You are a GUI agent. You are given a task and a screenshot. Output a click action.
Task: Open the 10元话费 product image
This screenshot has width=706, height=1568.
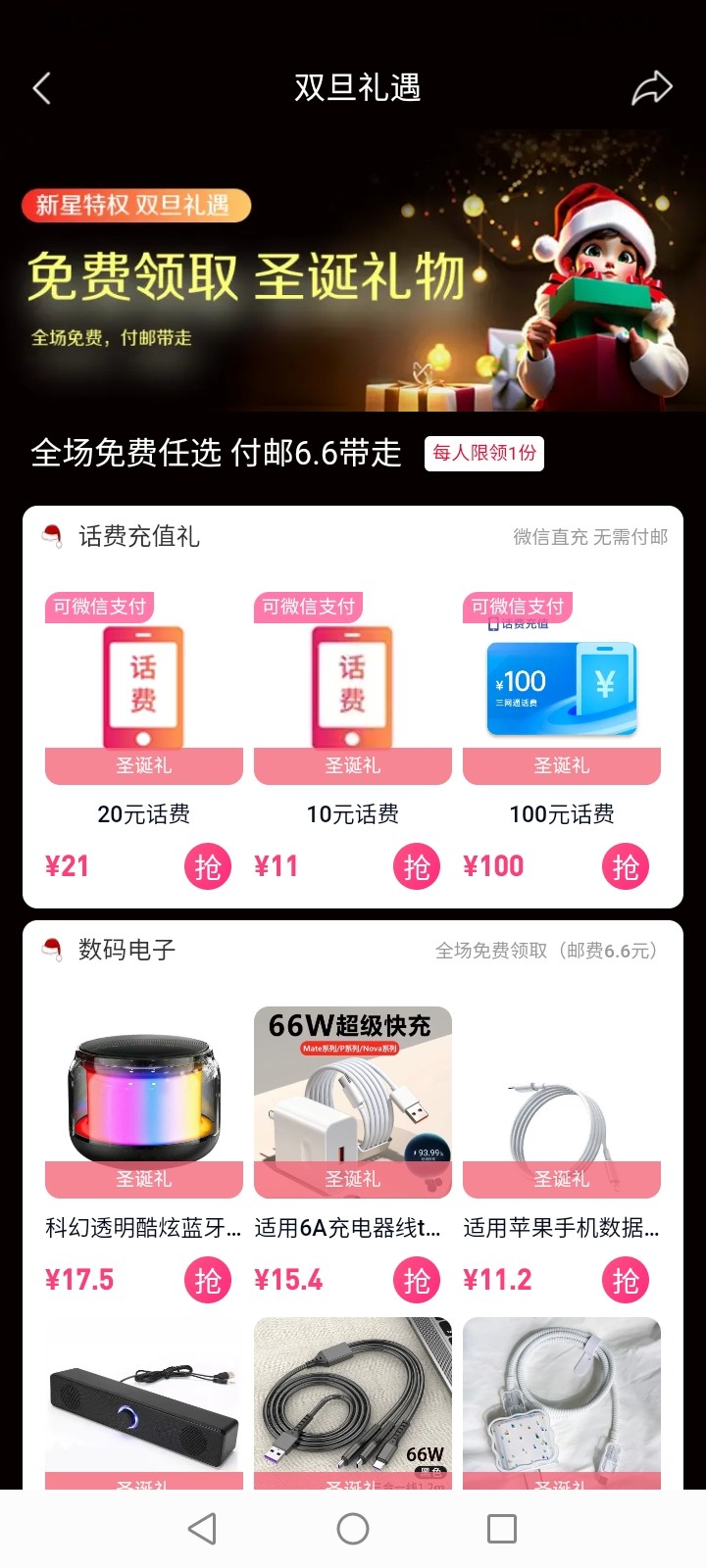352,688
